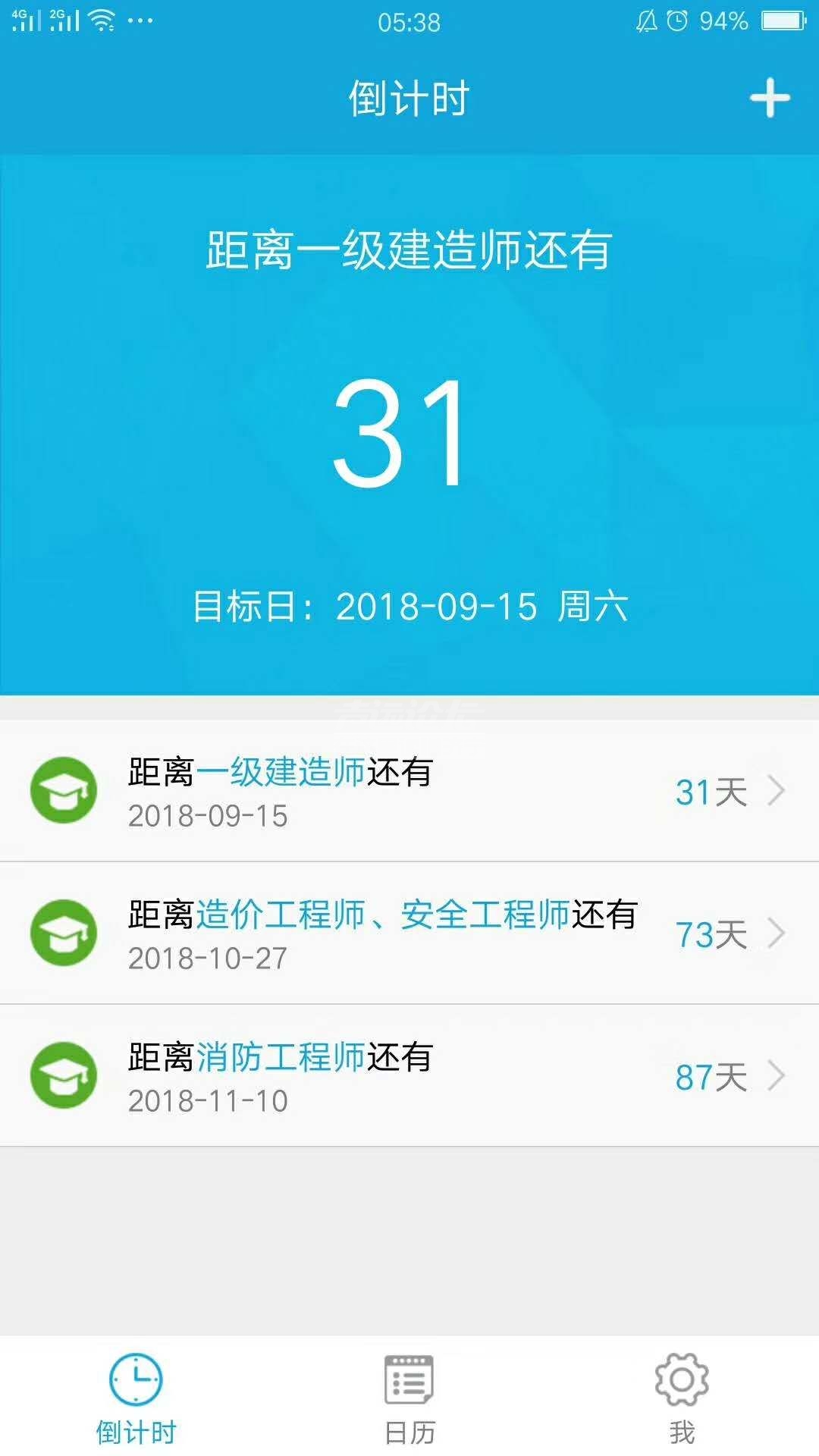Expand the 消防工程师 row chevron

(x=777, y=1075)
